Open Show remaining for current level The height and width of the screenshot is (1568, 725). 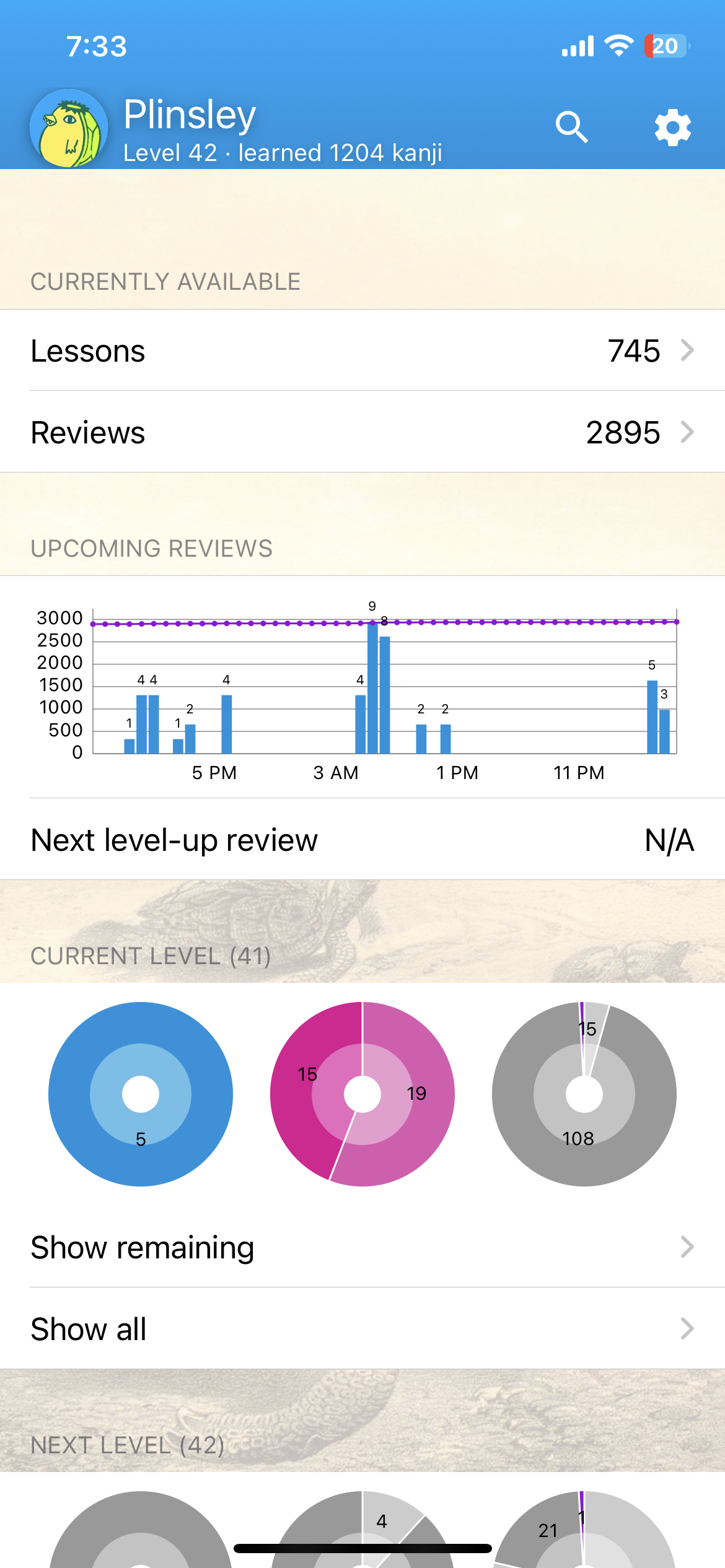point(362,1247)
